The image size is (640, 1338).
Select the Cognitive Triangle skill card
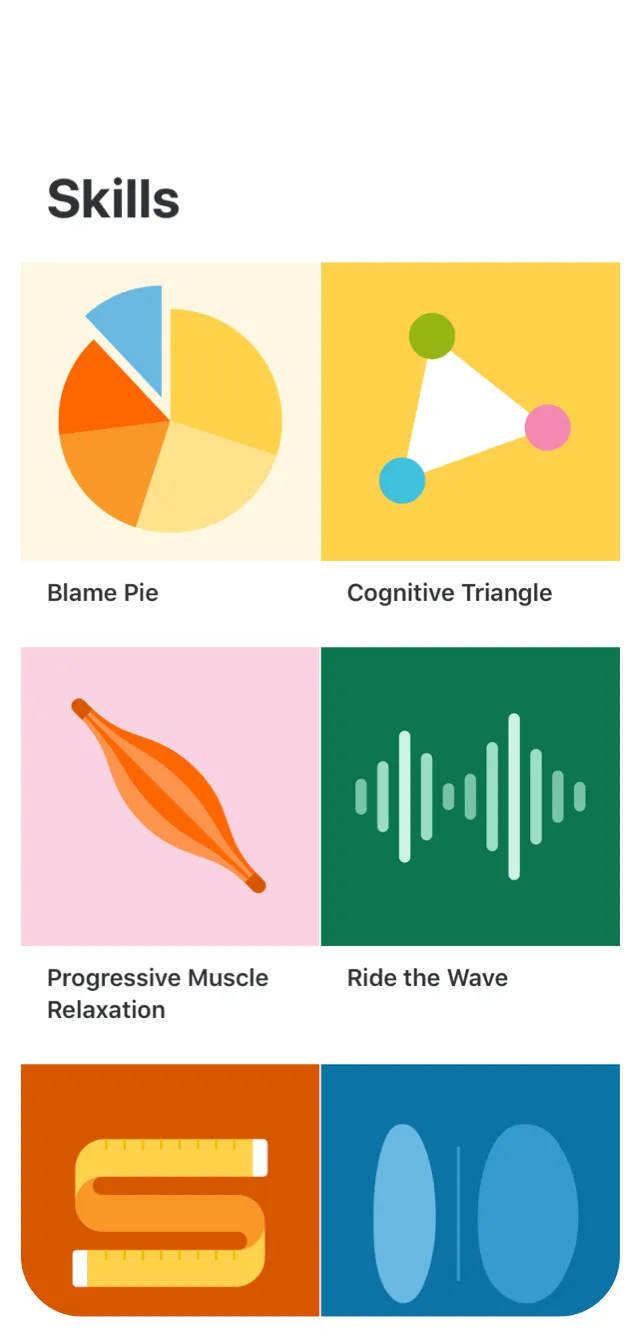[x=470, y=412]
